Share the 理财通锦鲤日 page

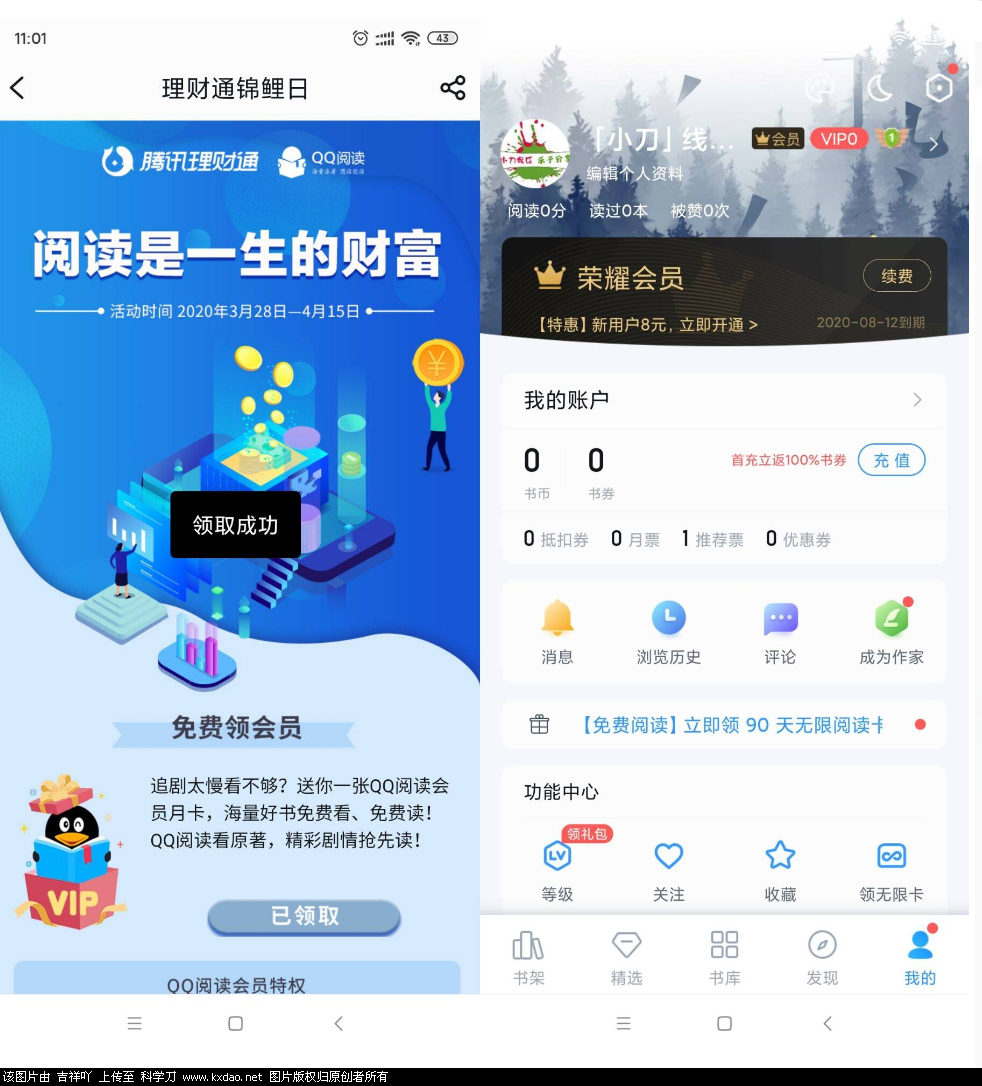(453, 88)
